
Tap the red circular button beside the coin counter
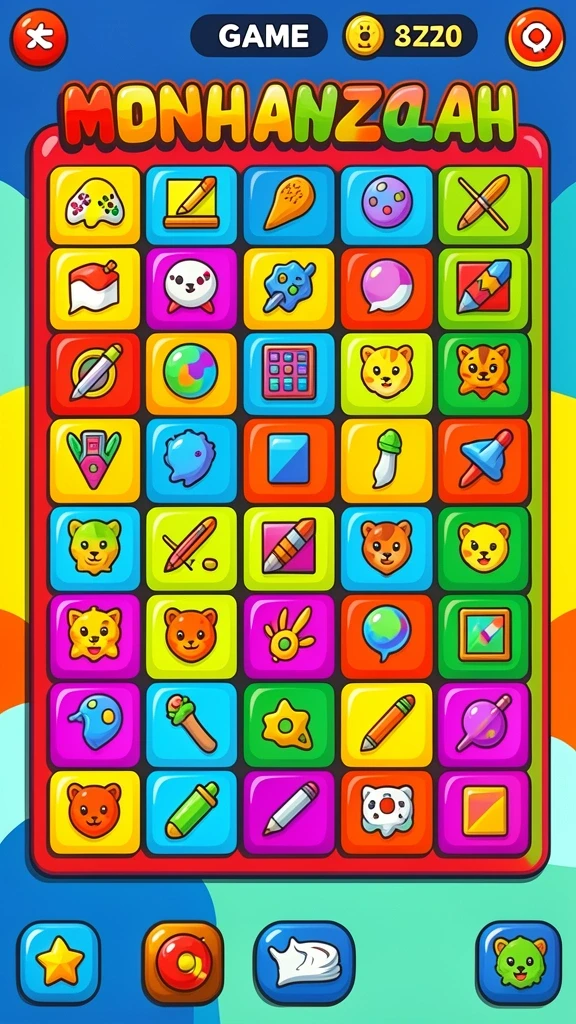click(536, 39)
